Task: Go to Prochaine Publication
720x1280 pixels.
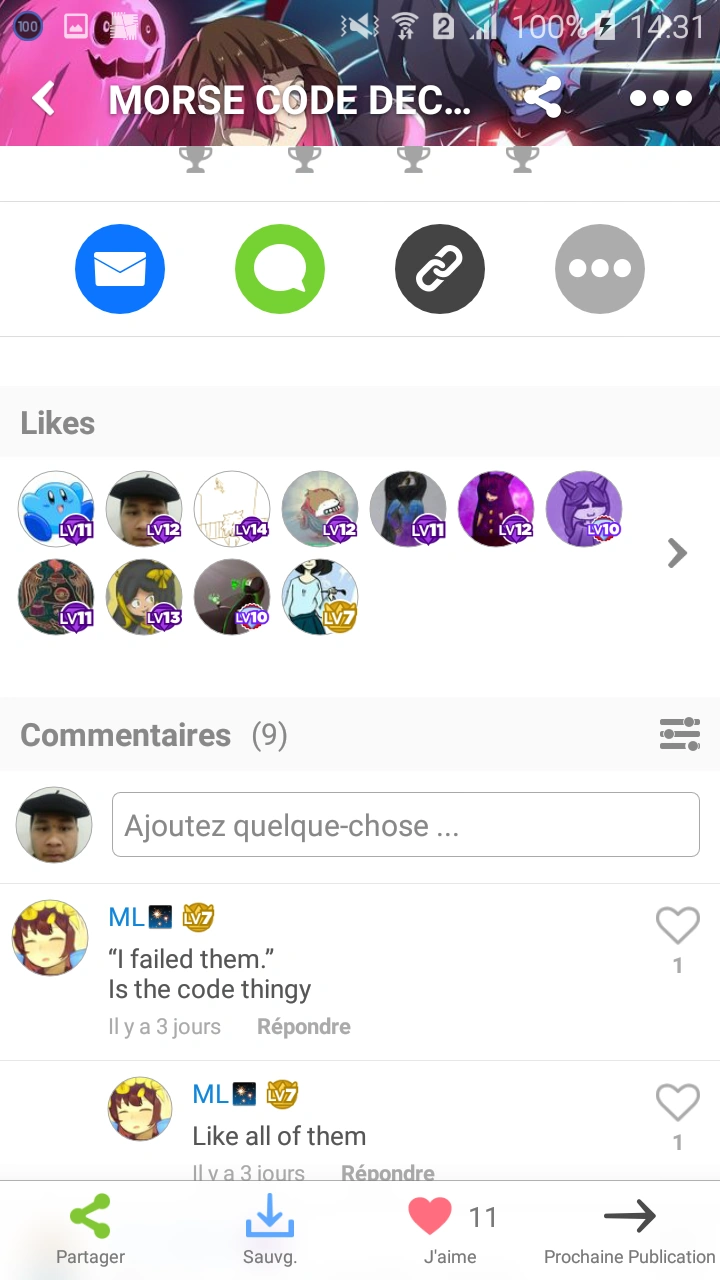Action: coord(629,1231)
